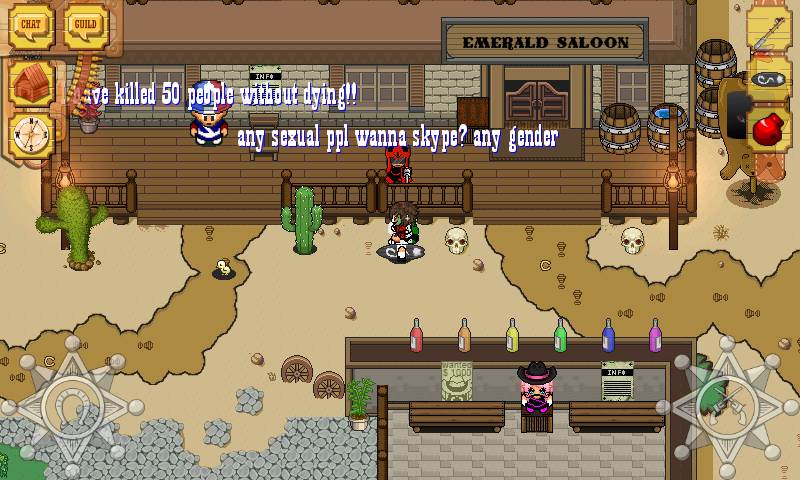This screenshot has height=480, width=800.
Task: Select the rifle weapon slot
Action: coord(768,32)
